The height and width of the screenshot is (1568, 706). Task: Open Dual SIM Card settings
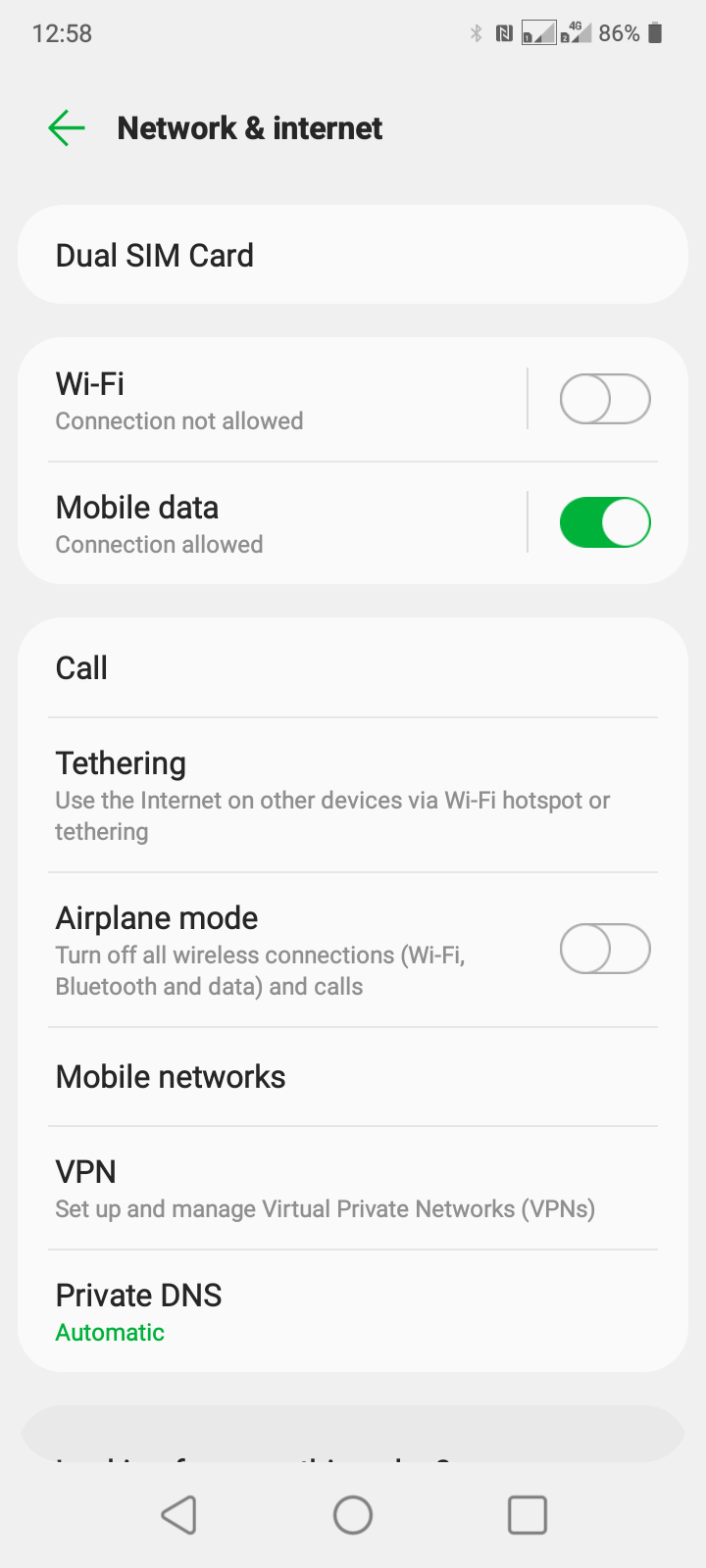click(352, 255)
